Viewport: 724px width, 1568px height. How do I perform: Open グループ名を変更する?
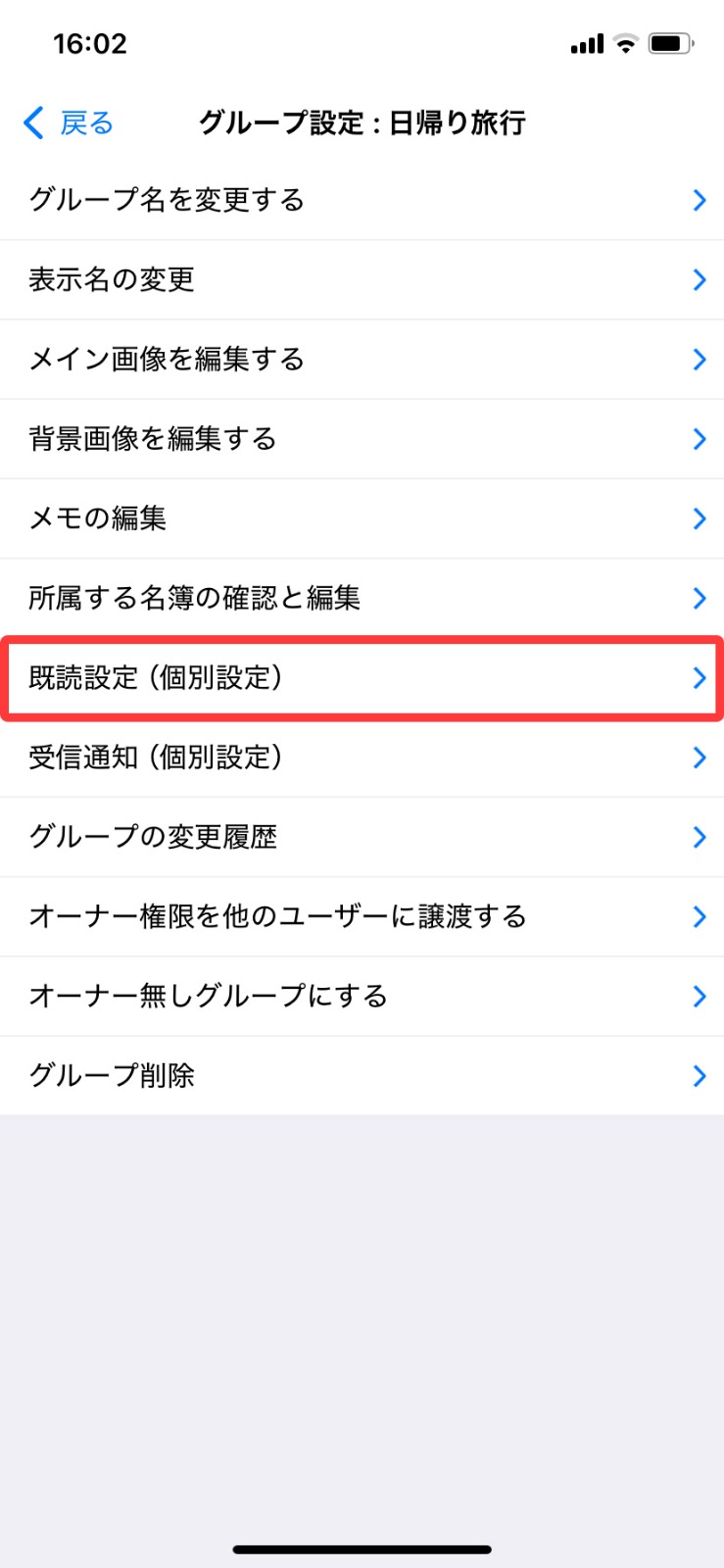point(362,200)
